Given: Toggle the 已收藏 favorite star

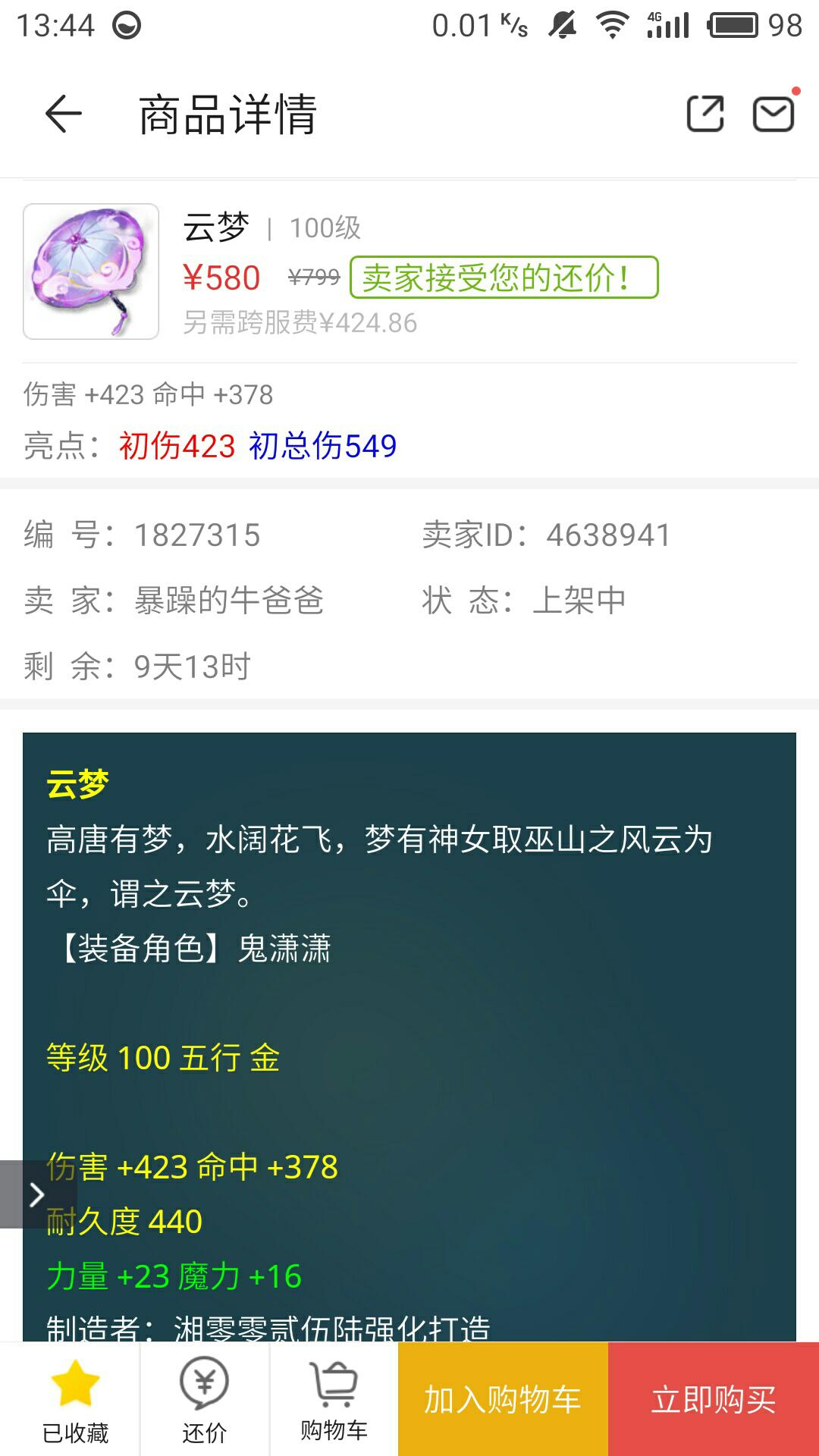Looking at the screenshot, I should coord(74,1399).
